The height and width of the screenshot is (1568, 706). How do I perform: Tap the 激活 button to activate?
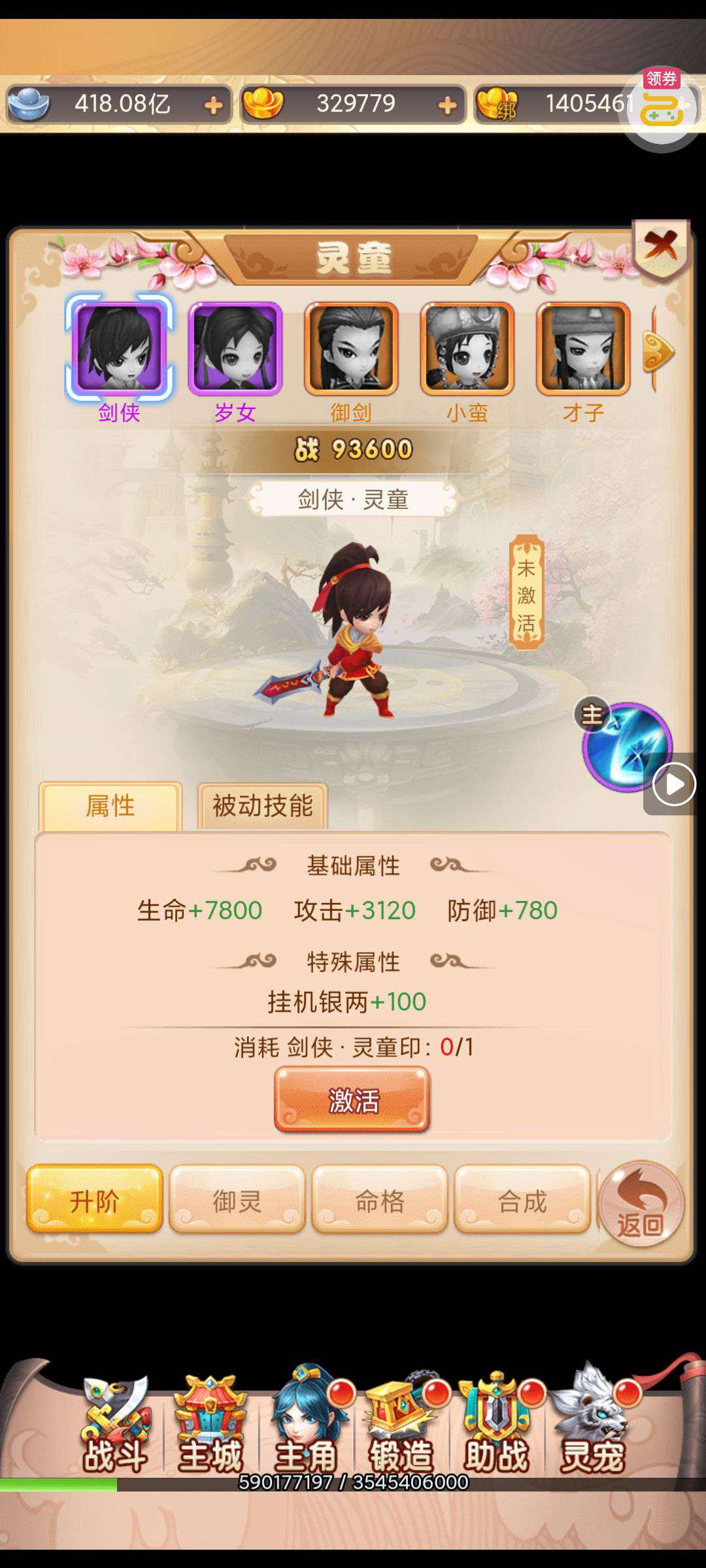(352, 1100)
